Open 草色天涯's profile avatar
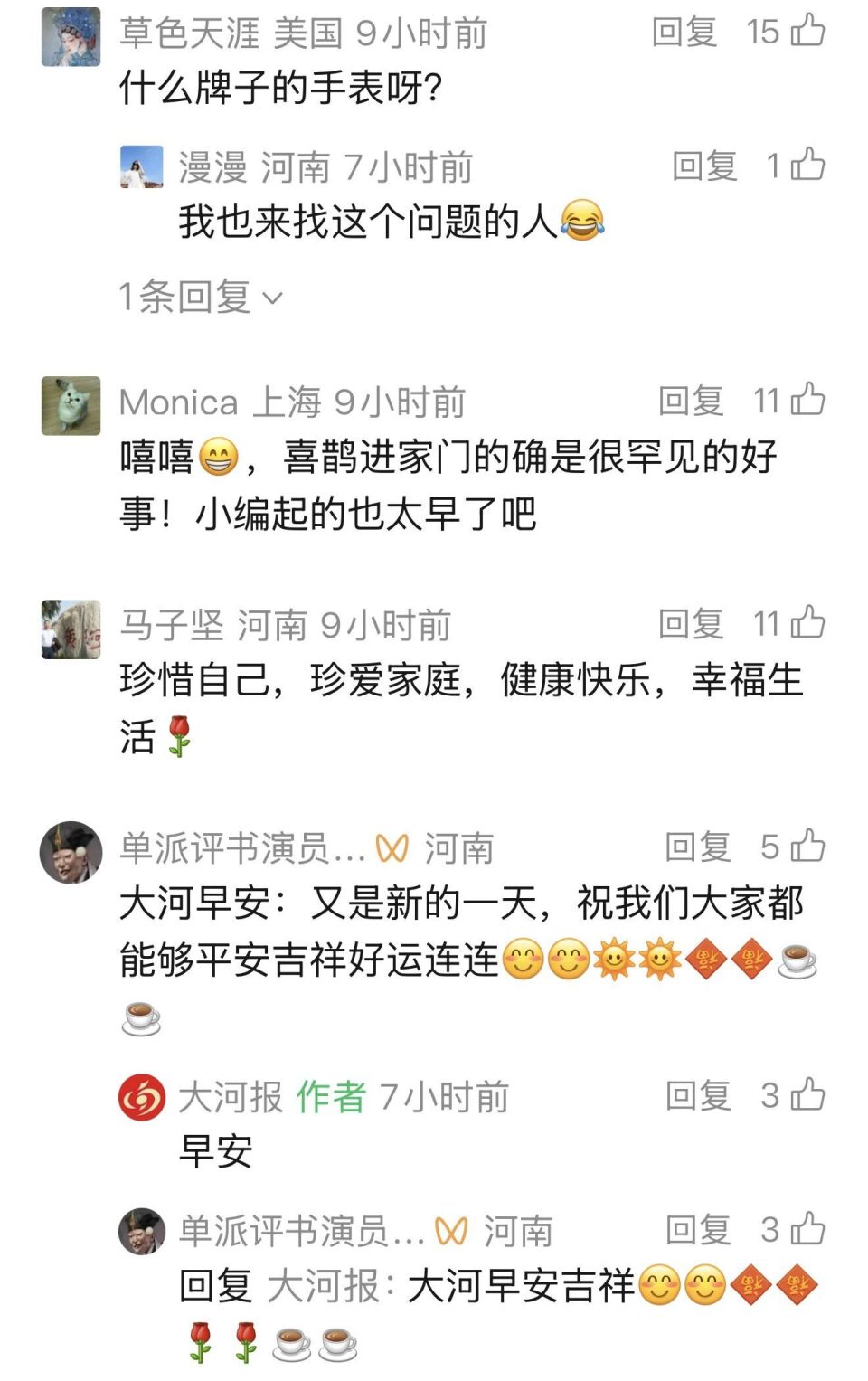This screenshot has width=868, height=1381. click(71, 37)
